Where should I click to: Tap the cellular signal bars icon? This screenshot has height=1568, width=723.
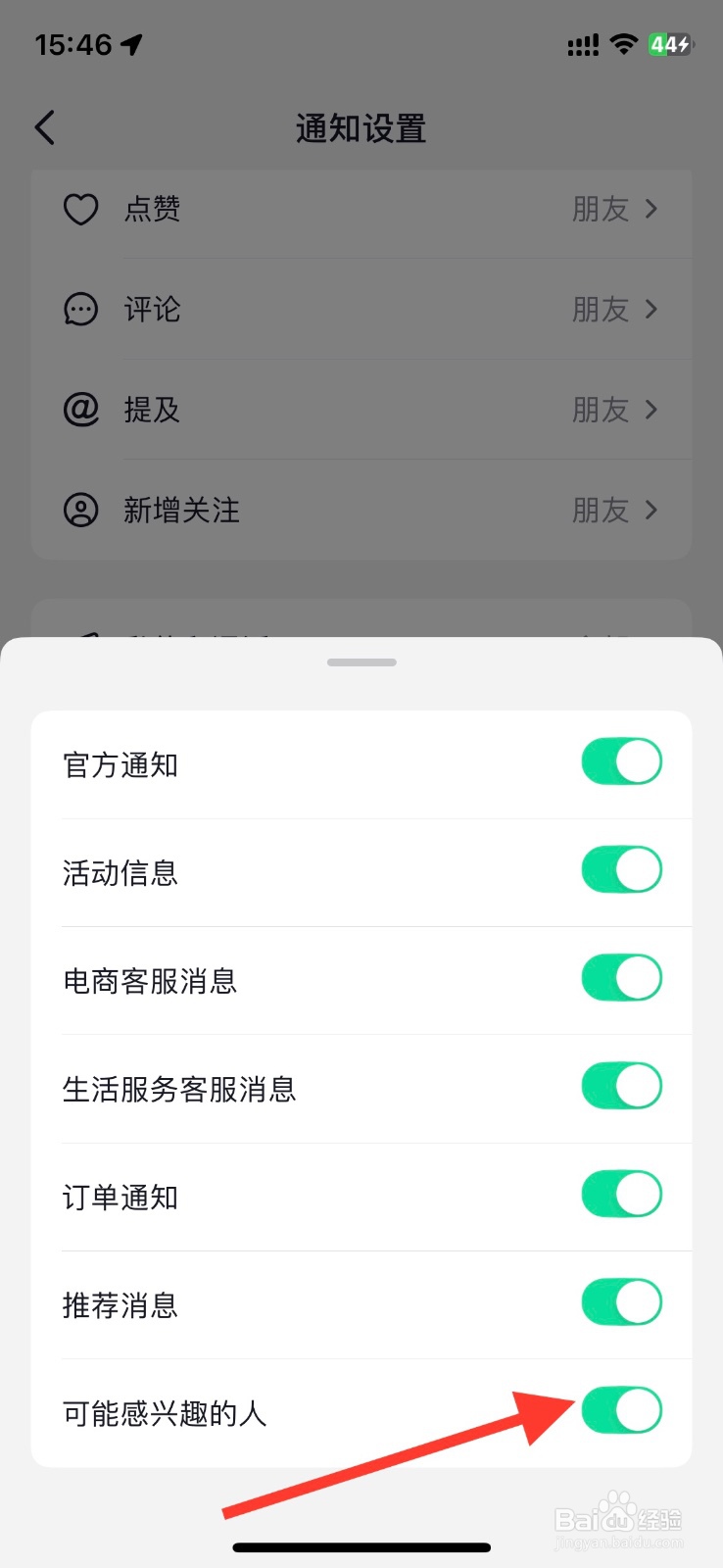582,44
